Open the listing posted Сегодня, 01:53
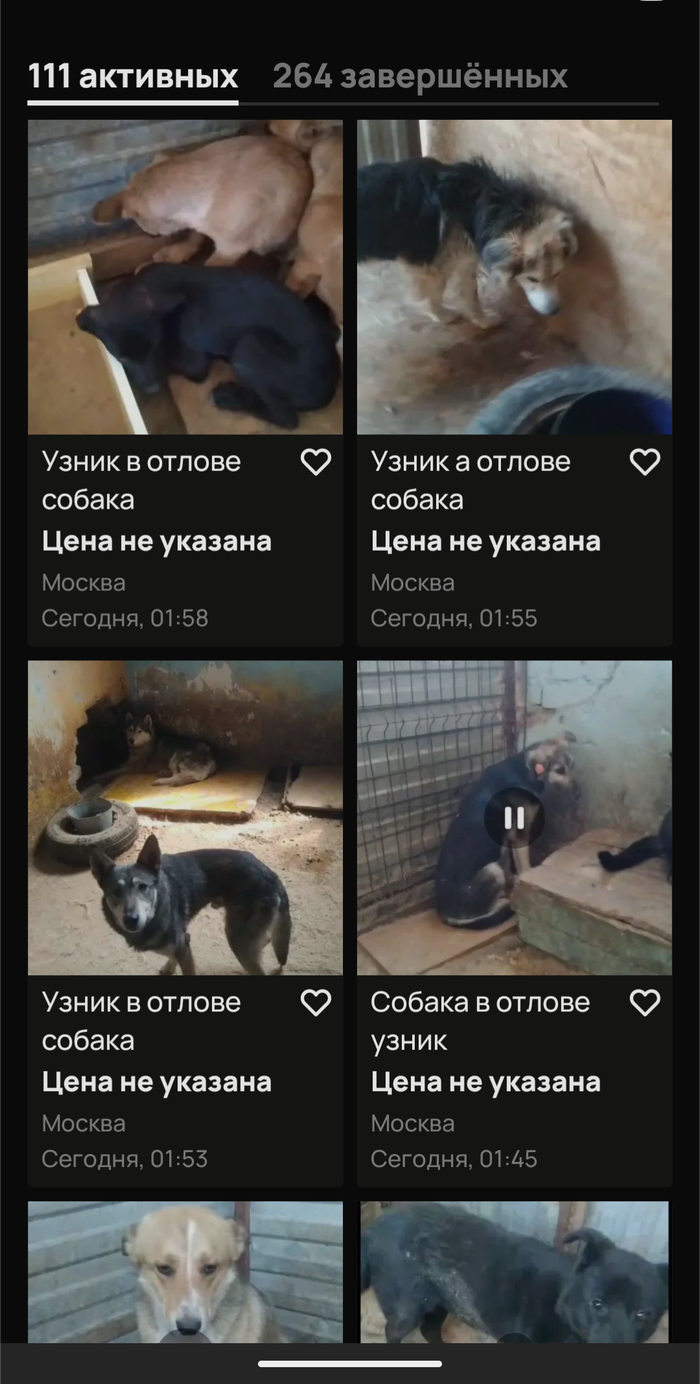This screenshot has height=1384, width=700. click(185, 924)
